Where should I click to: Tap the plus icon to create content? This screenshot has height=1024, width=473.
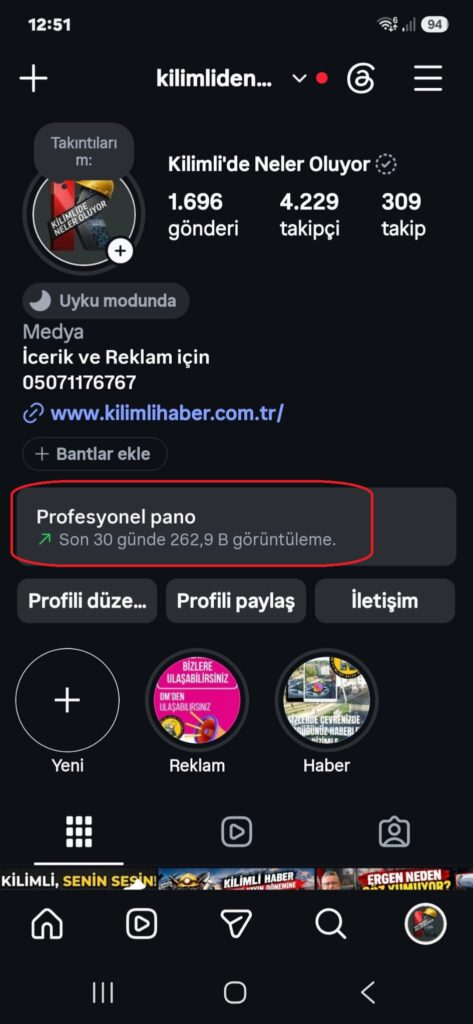[x=33, y=78]
